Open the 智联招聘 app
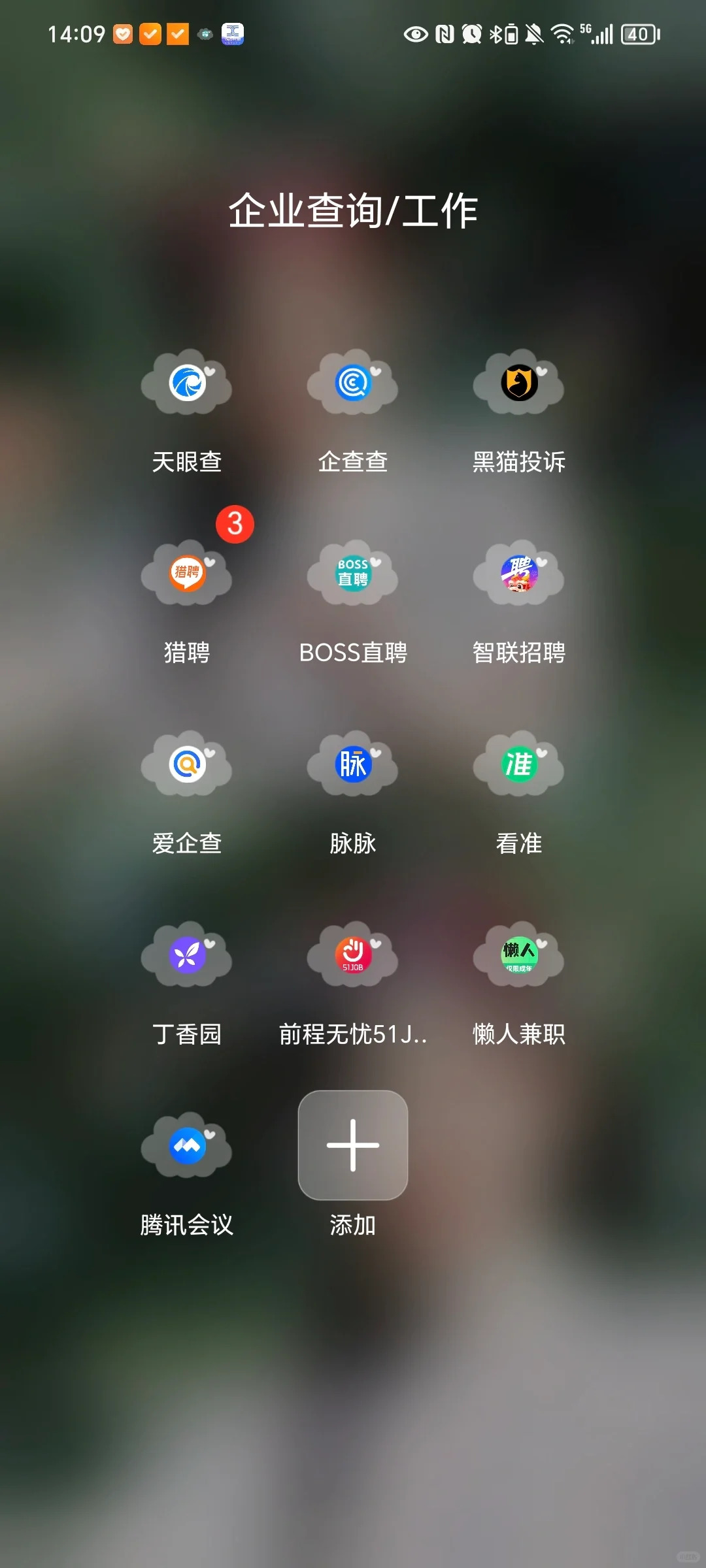 [x=519, y=574]
